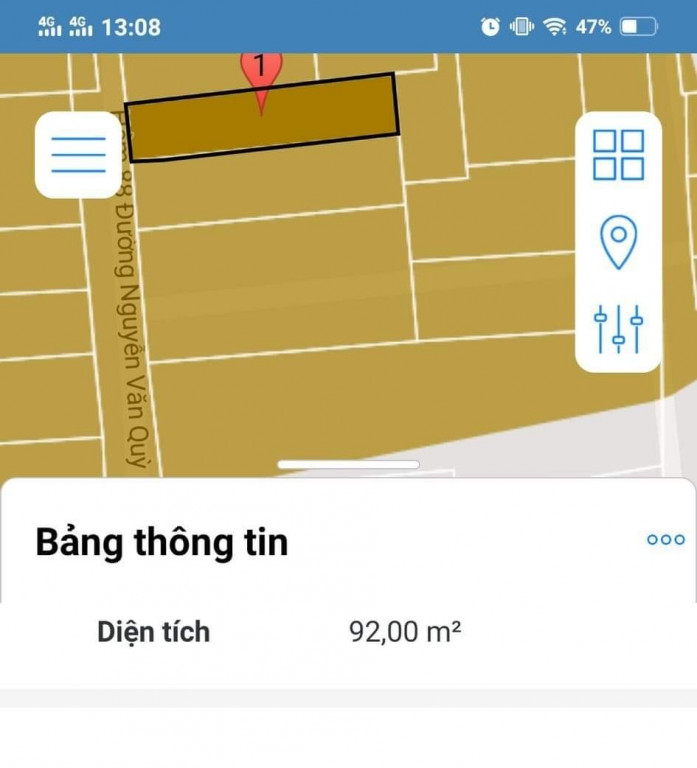Tap the bottom sheet drag handle
The image size is (697, 768).
tap(348, 464)
